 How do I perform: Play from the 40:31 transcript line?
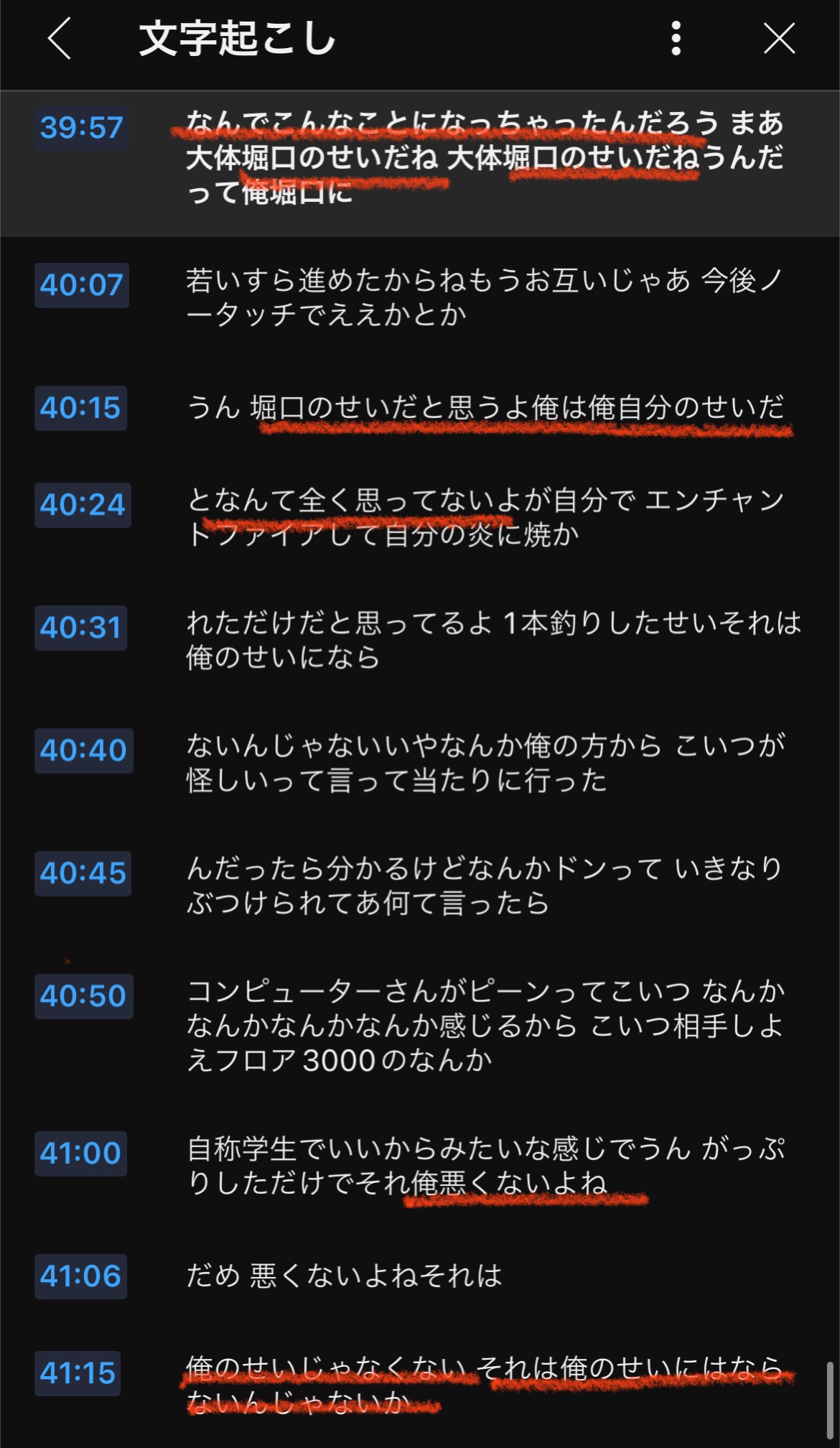[81, 628]
